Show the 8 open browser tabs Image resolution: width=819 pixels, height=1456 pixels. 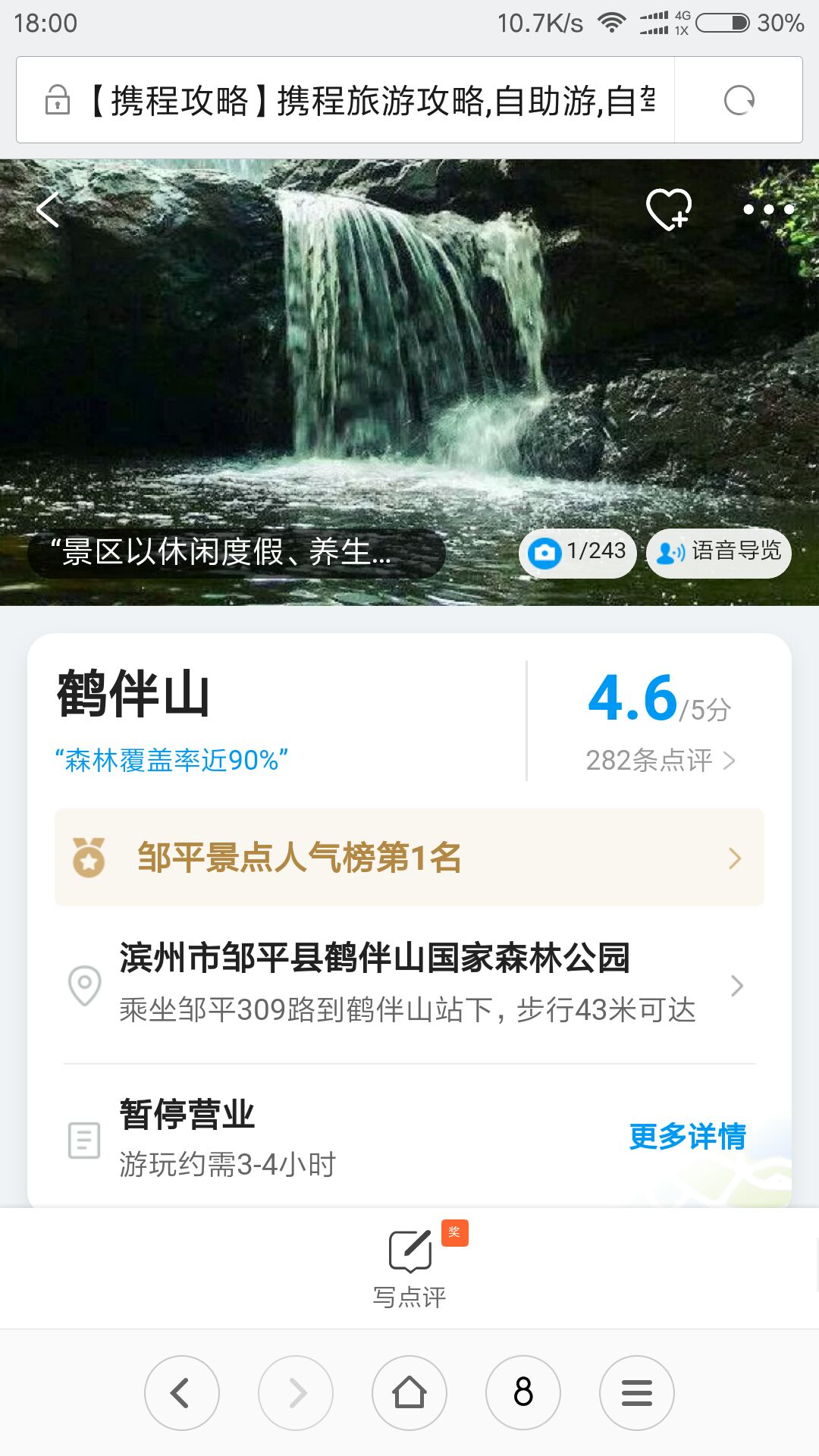point(523,1393)
